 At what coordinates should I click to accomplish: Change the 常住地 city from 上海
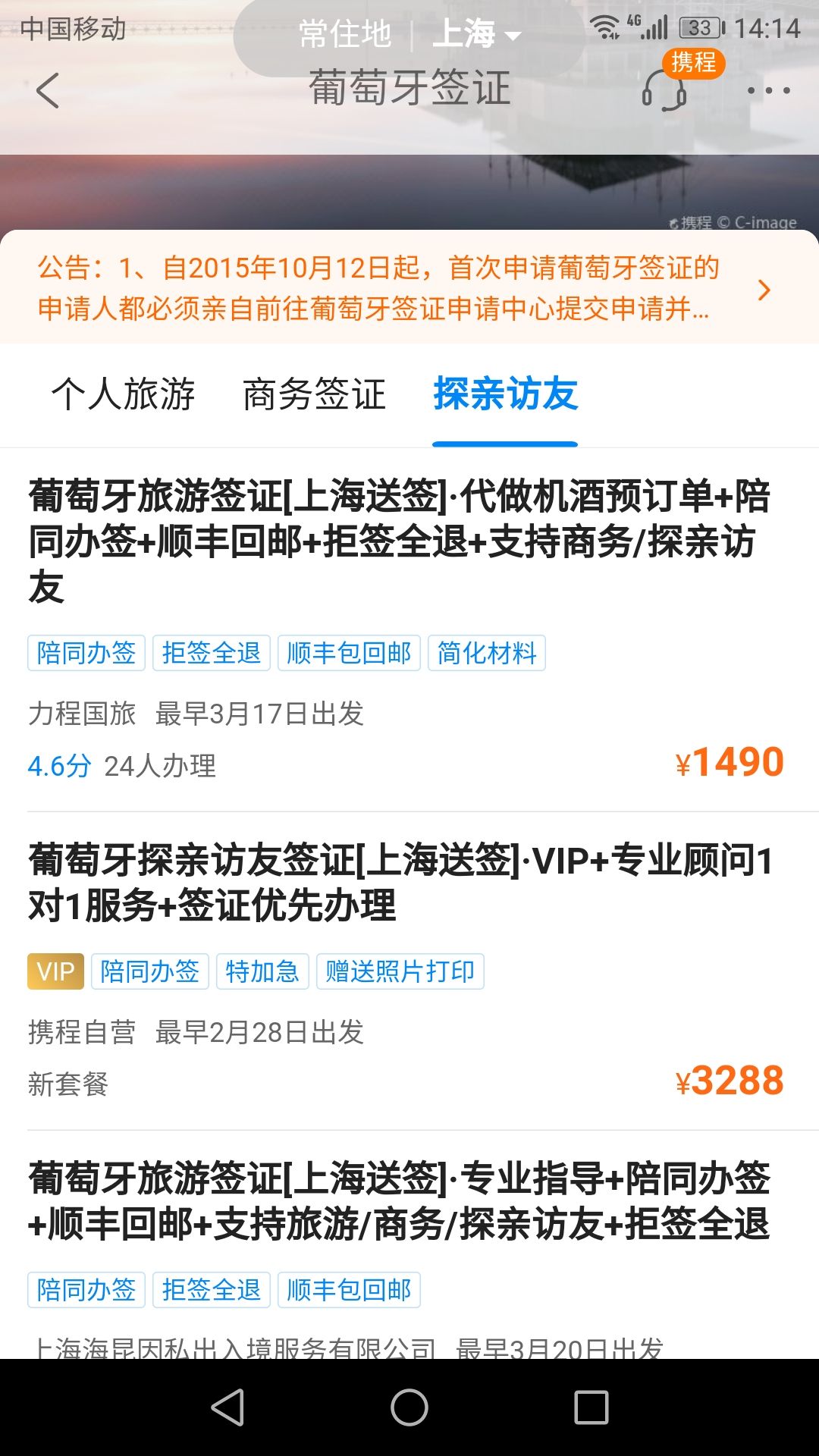click(476, 34)
